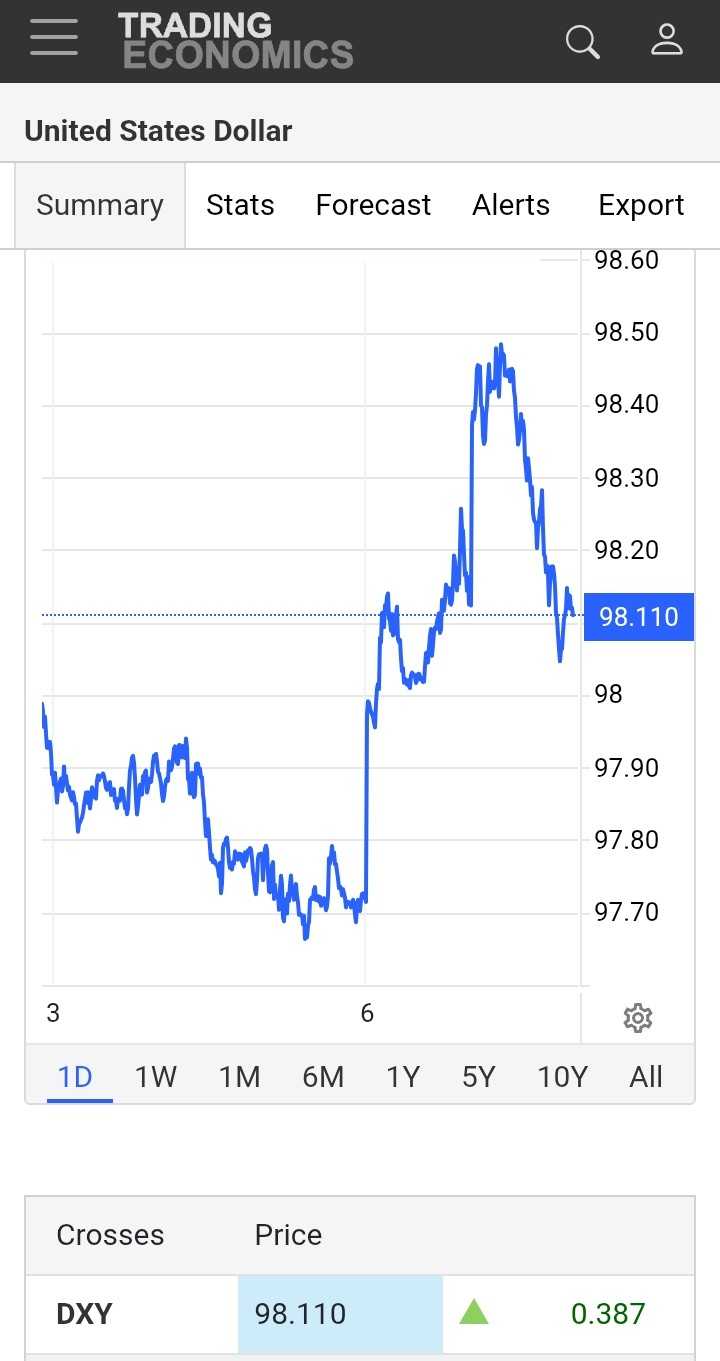Show the 1M chart range
This screenshot has height=1361, width=720.
tap(240, 1077)
